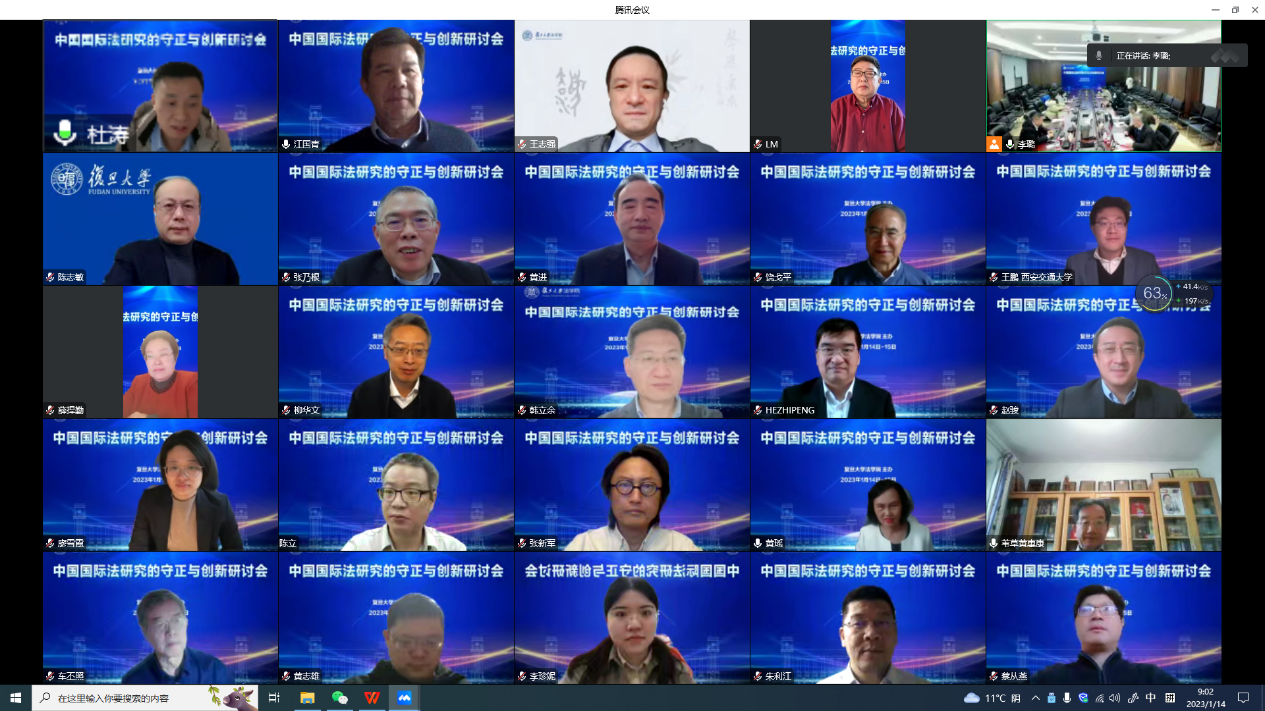
Task: Open WeChat from the taskbar
Action: (x=339, y=697)
